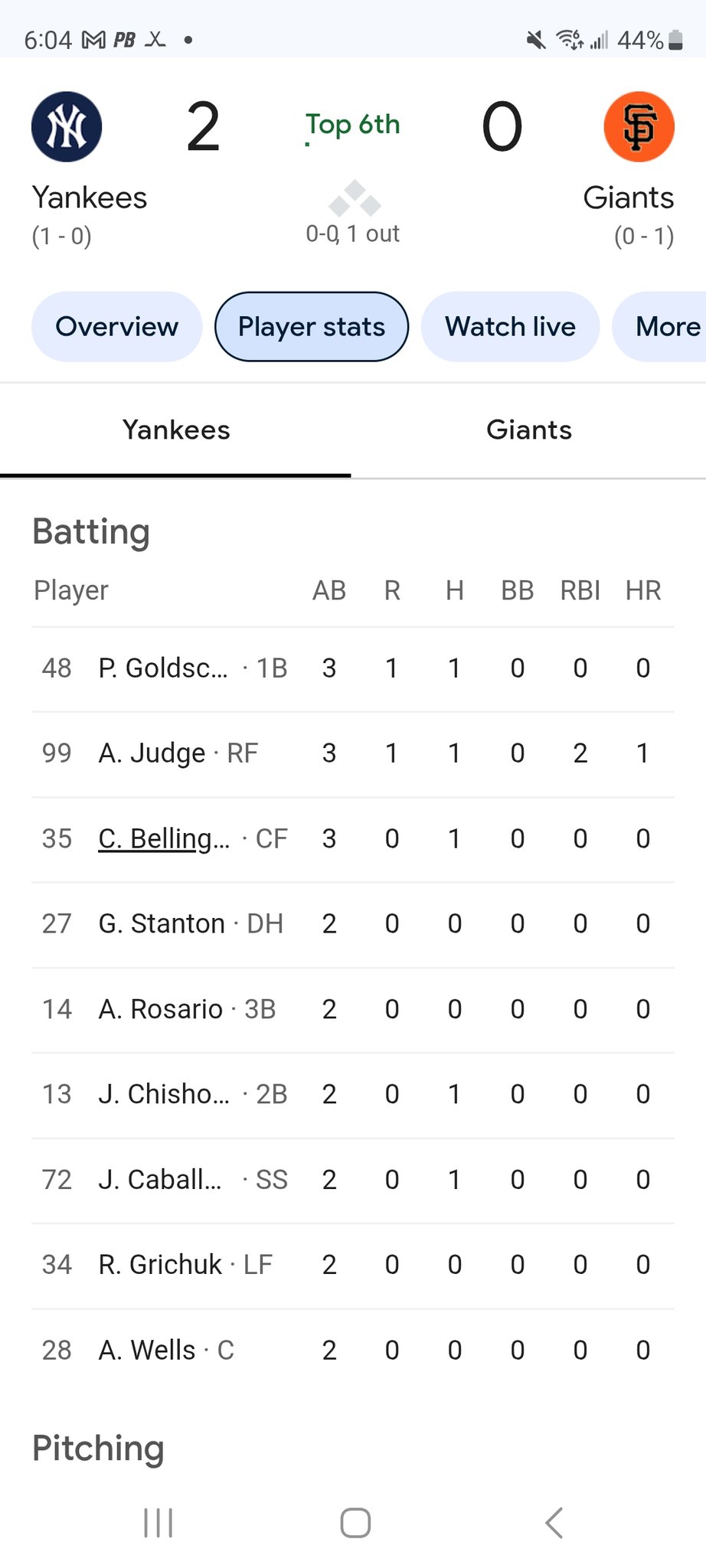Go to the home screen

point(355,1523)
